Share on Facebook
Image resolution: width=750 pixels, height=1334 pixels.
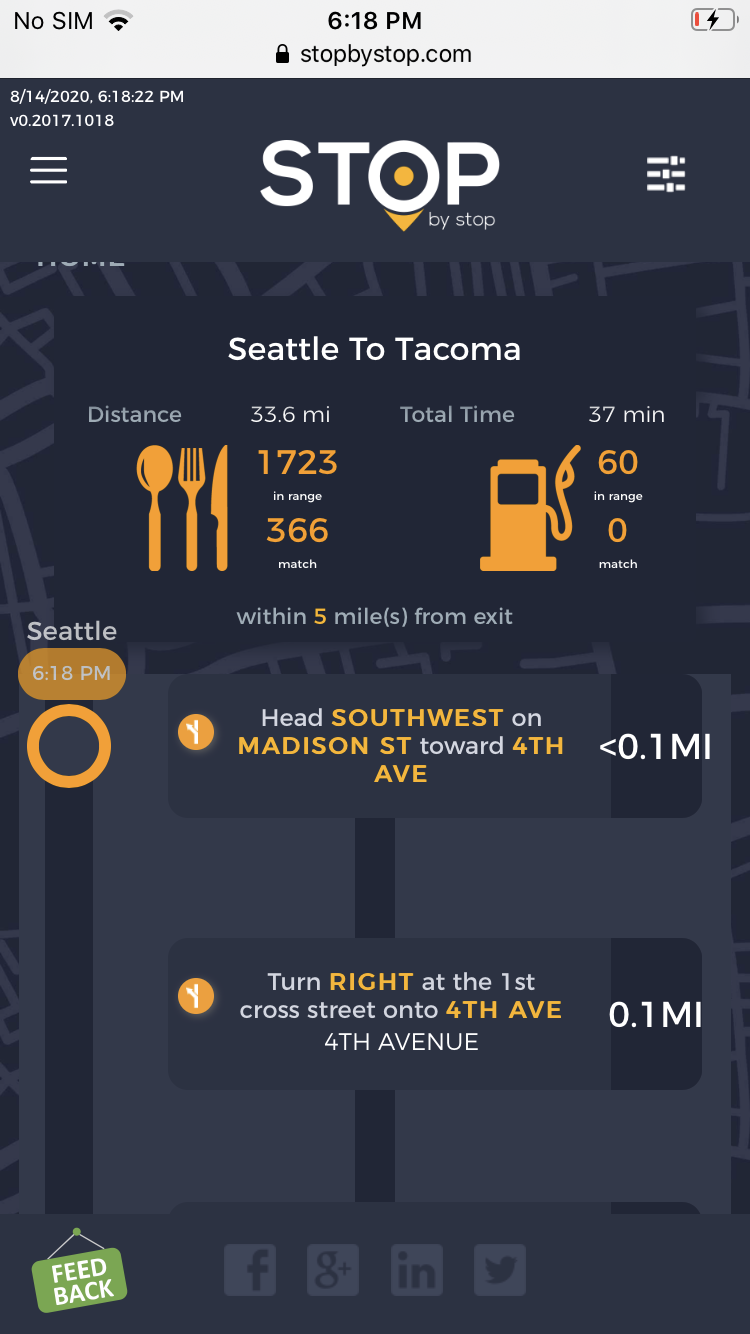pyautogui.click(x=250, y=1271)
